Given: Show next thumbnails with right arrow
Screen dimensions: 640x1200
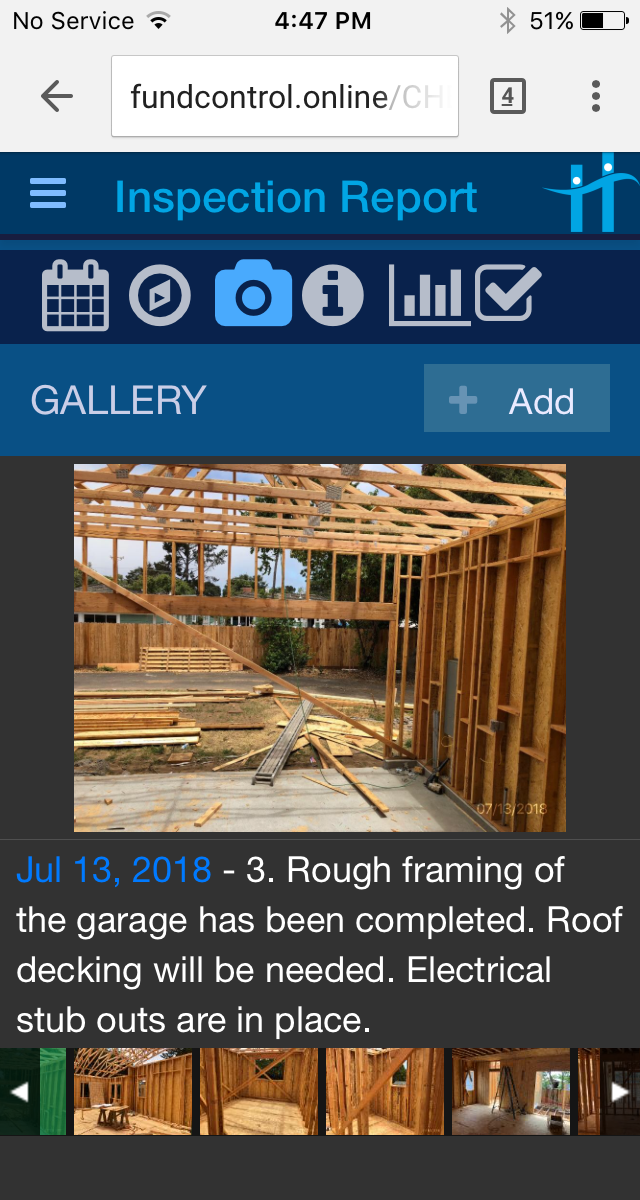Looking at the screenshot, I should point(620,1092).
